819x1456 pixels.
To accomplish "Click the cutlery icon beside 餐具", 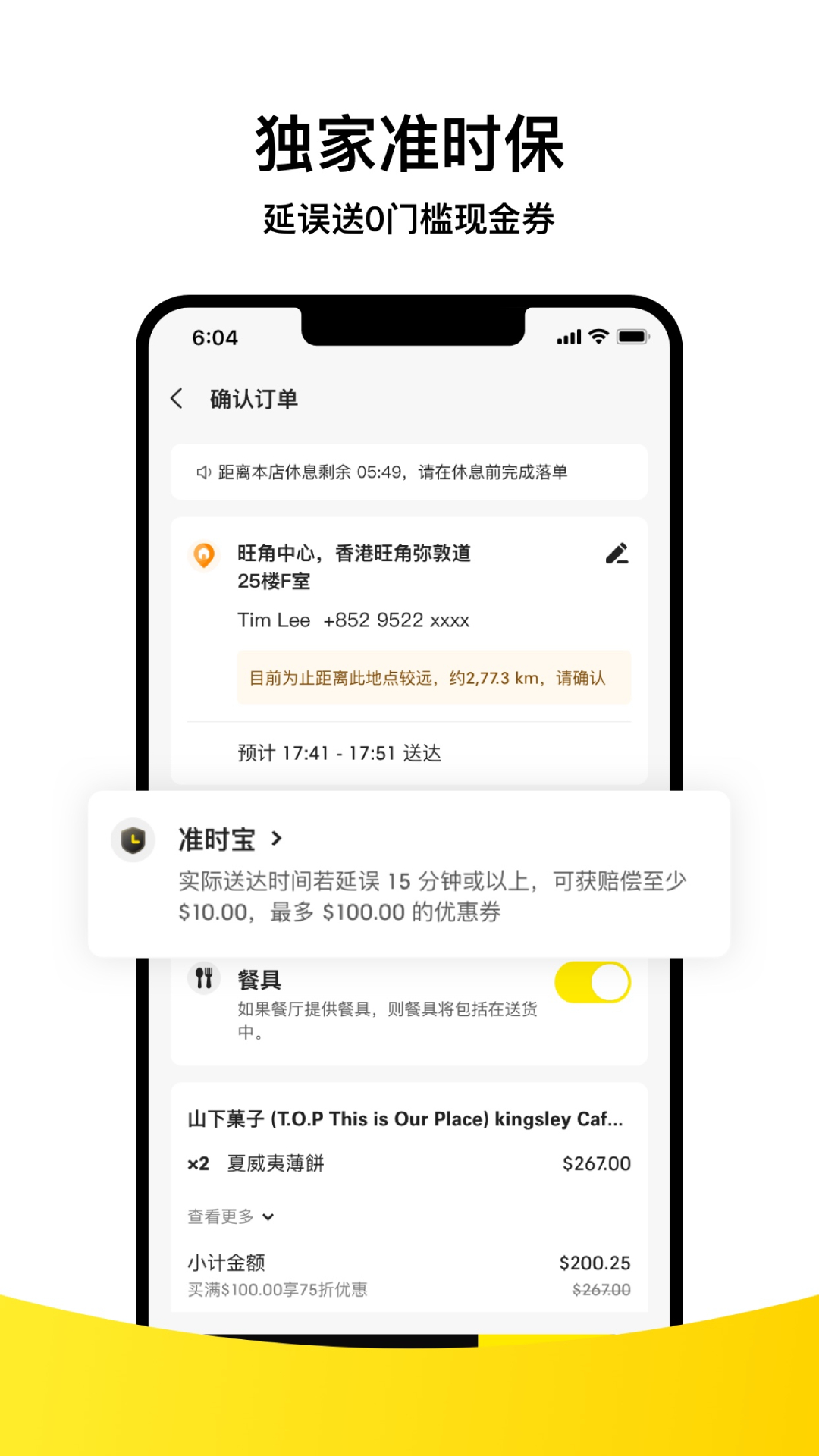I will click(203, 980).
